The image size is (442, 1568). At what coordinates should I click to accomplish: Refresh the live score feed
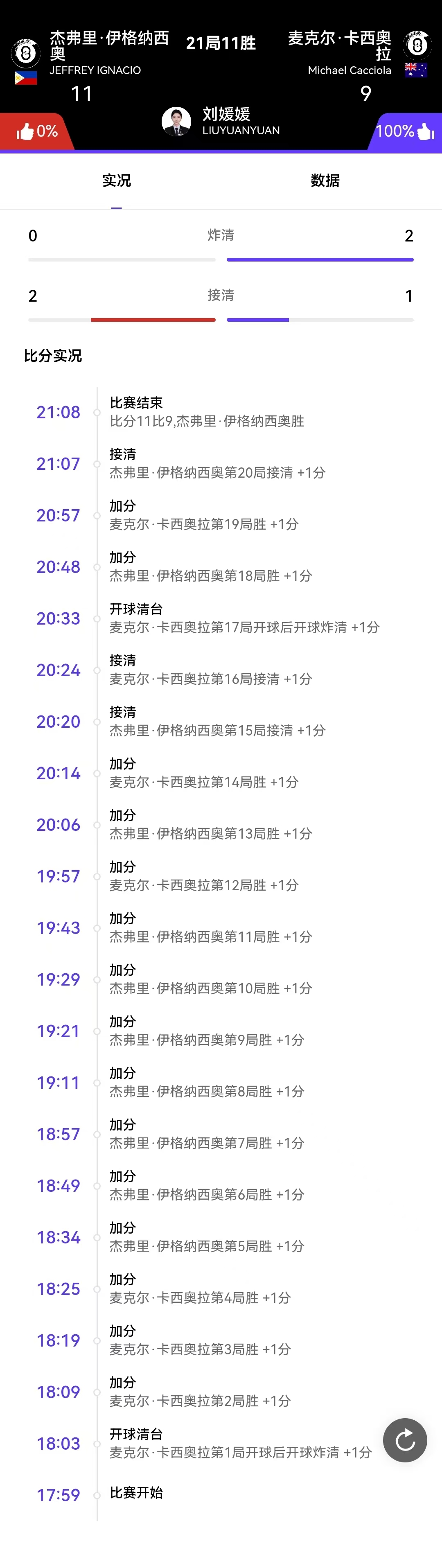(x=405, y=1439)
